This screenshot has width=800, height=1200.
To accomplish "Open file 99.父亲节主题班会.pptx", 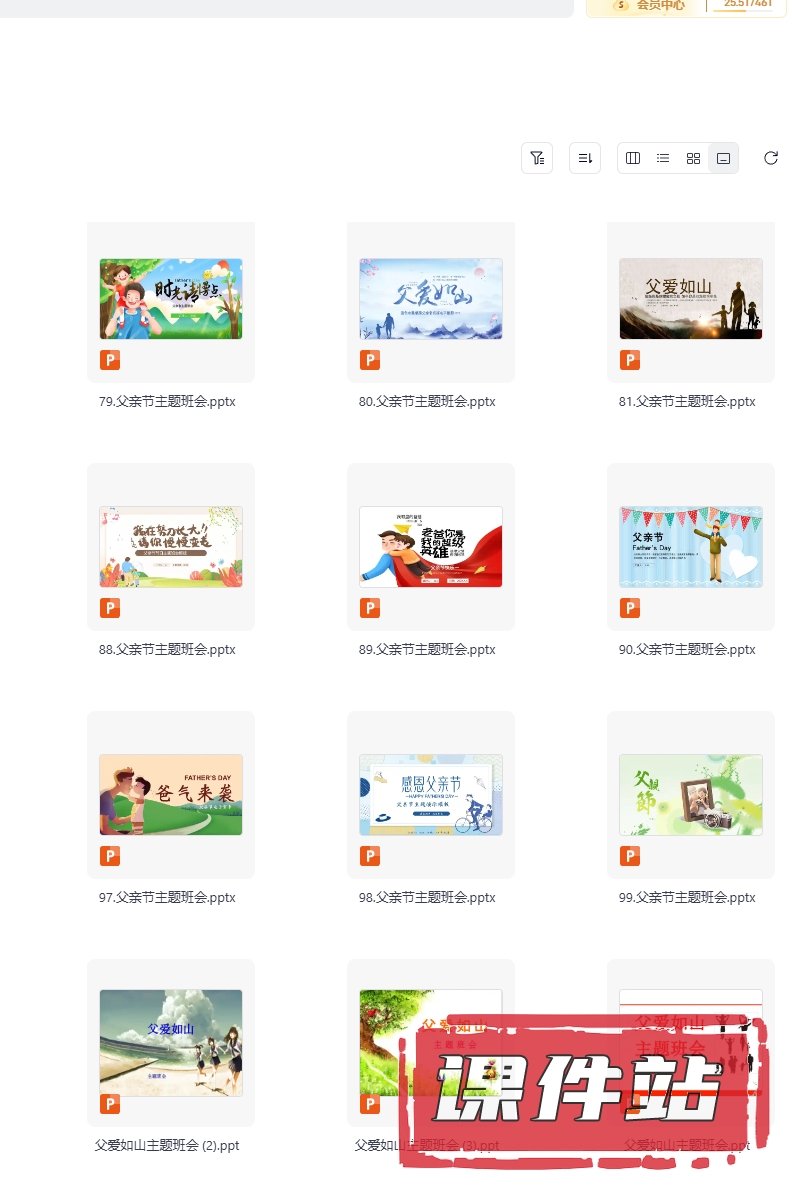I will (691, 795).
